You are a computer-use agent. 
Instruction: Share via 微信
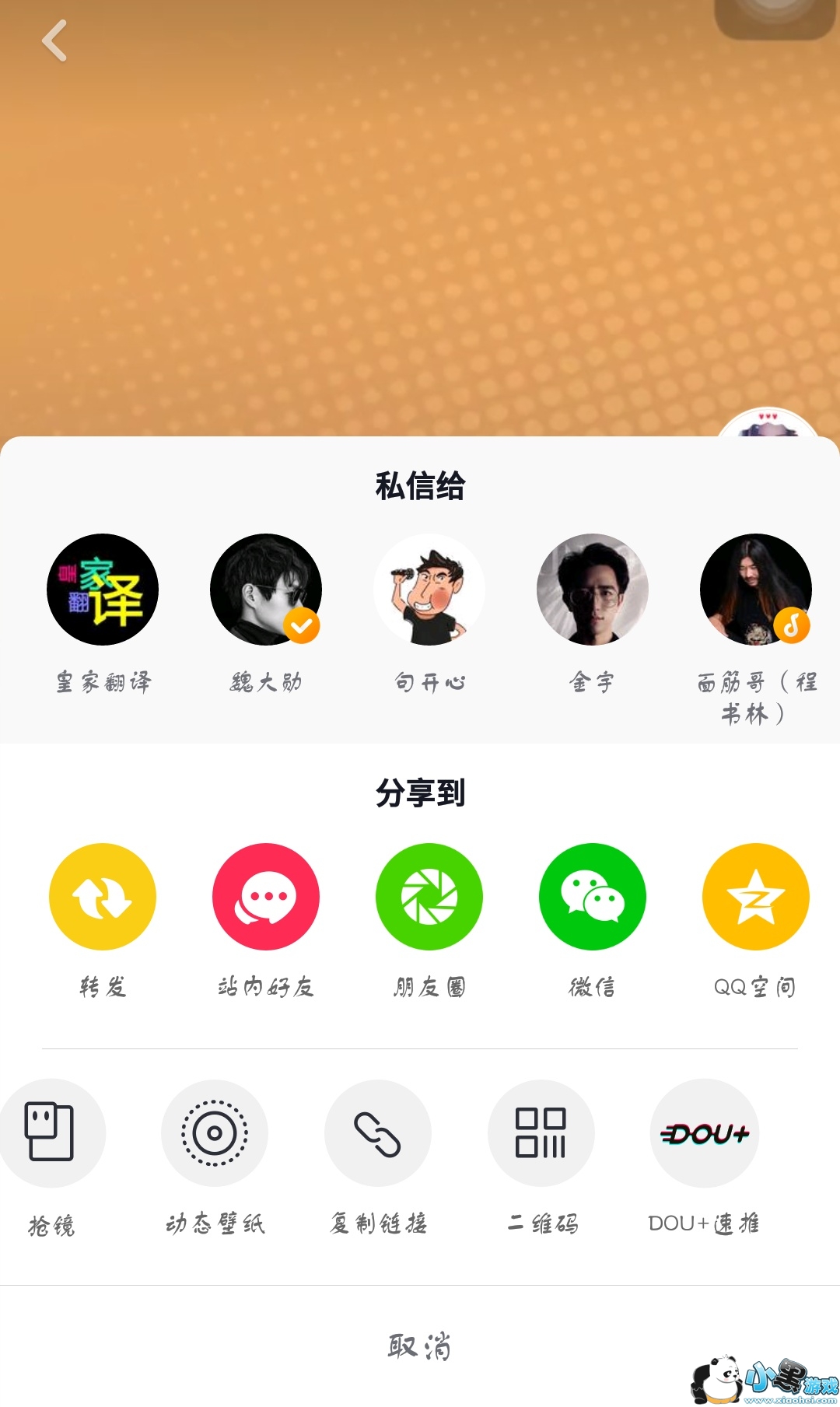pyautogui.click(x=593, y=897)
